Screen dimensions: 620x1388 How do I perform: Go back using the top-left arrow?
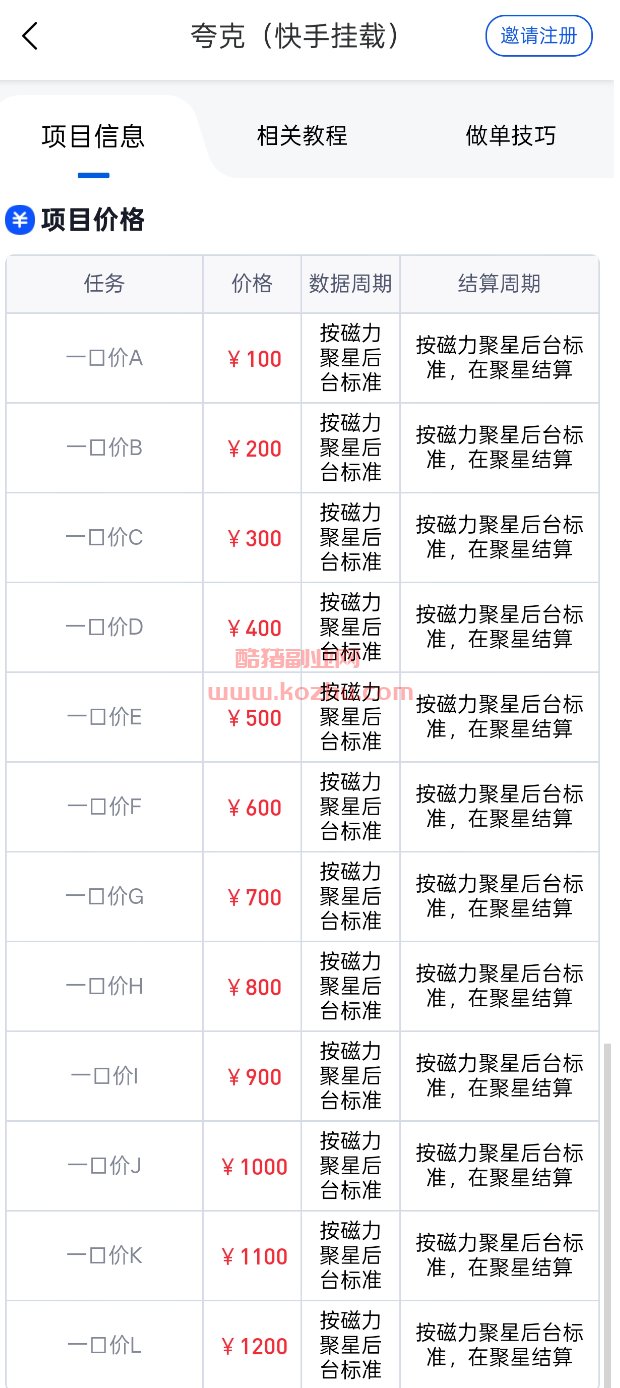30,37
